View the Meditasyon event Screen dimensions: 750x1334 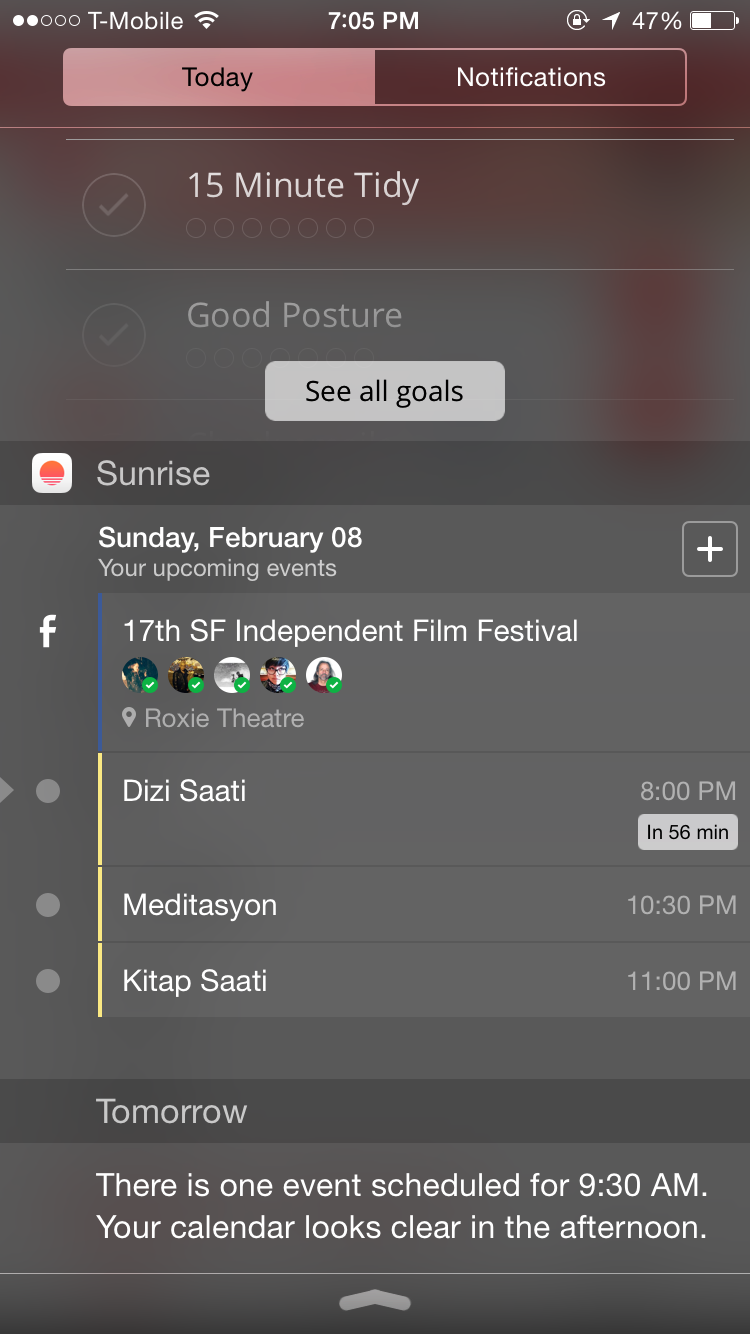coord(424,905)
